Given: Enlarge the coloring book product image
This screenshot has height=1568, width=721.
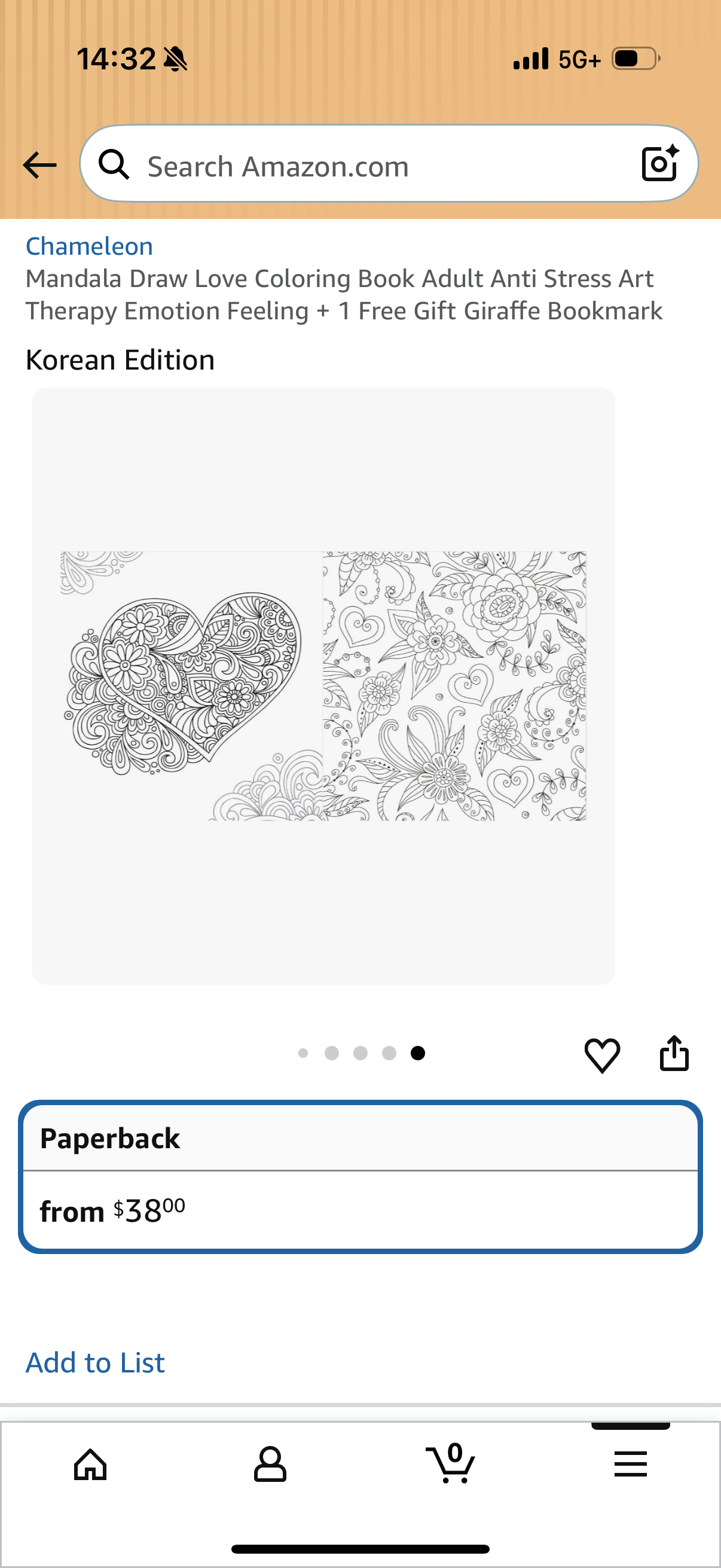Looking at the screenshot, I should tap(323, 686).
